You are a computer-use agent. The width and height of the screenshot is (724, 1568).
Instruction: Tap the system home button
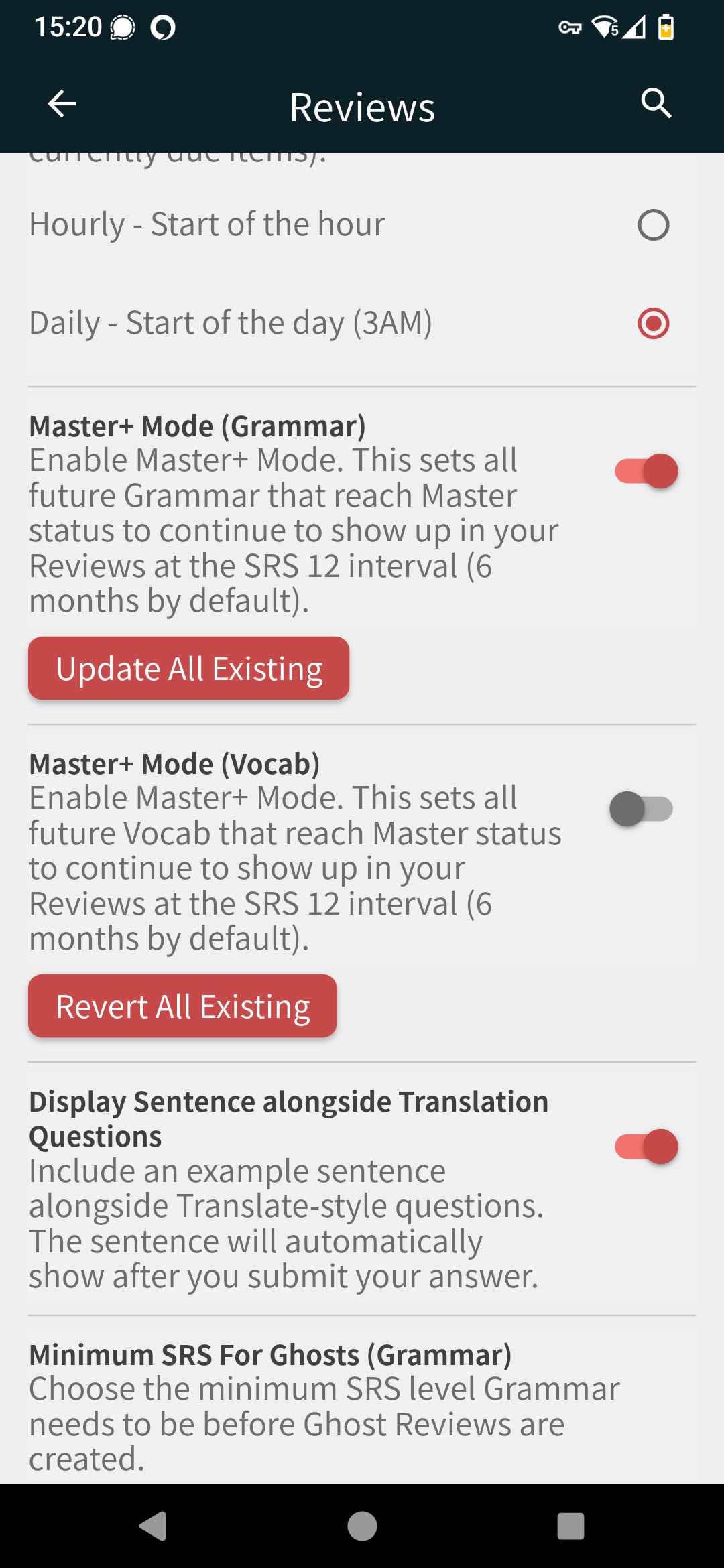pyautogui.click(x=362, y=1526)
